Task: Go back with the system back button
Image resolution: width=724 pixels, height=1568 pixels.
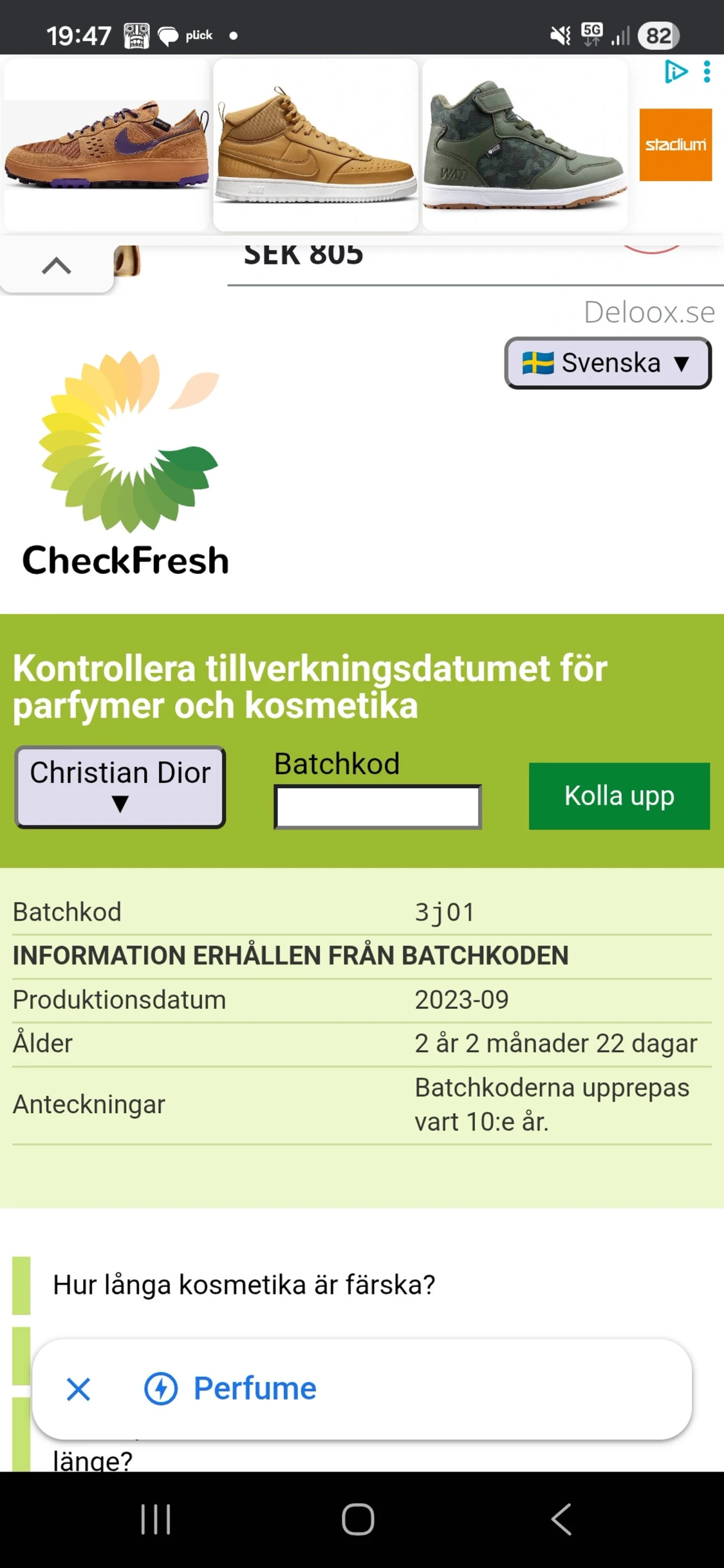Action: [x=561, y=1519]
